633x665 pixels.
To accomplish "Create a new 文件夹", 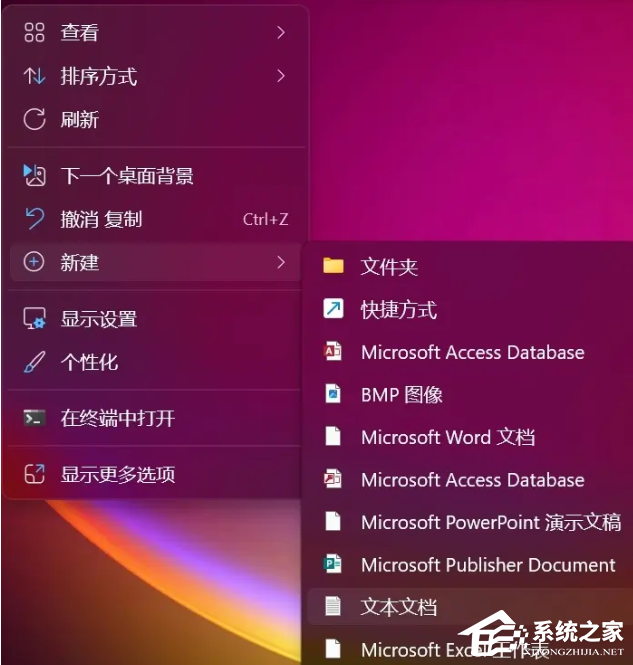I will 389,267.
